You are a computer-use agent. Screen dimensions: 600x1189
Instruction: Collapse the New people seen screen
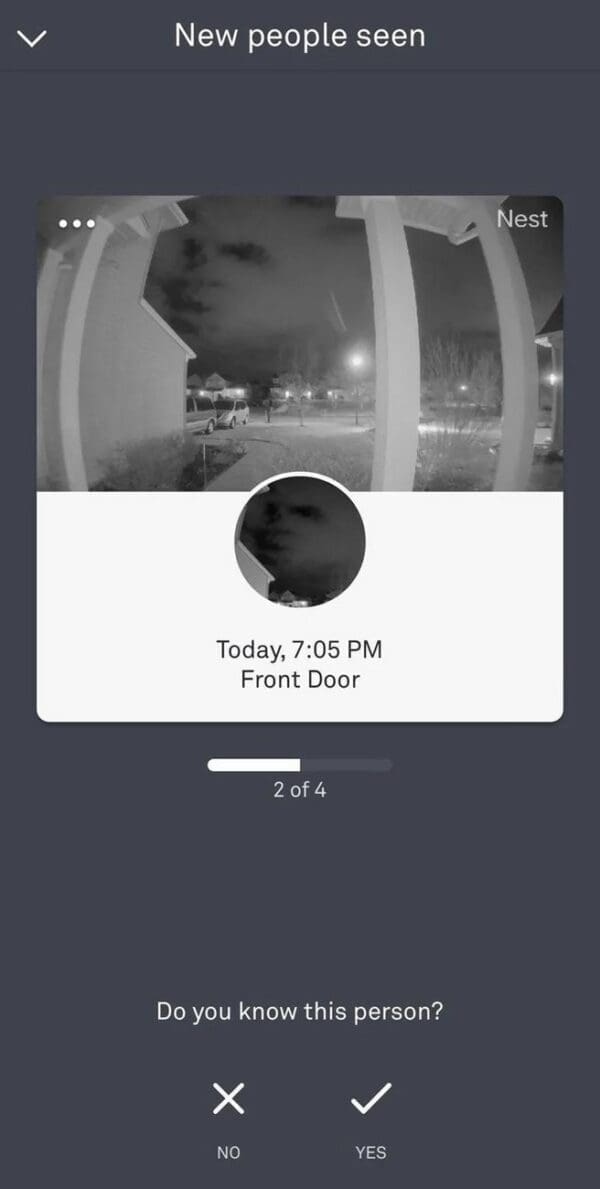pyautogui.click(x=34, y=38)
